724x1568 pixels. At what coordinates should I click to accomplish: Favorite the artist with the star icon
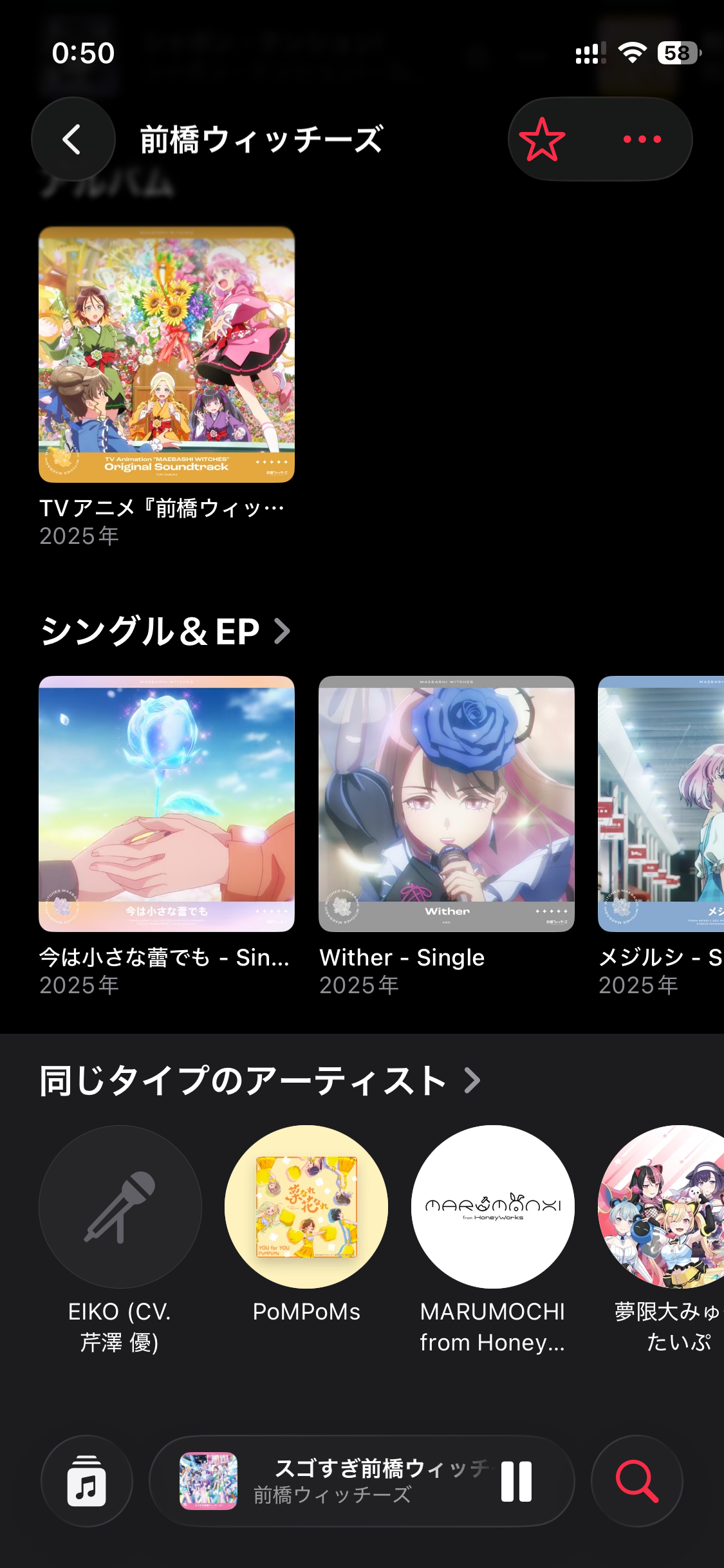[x=543, y=139]
